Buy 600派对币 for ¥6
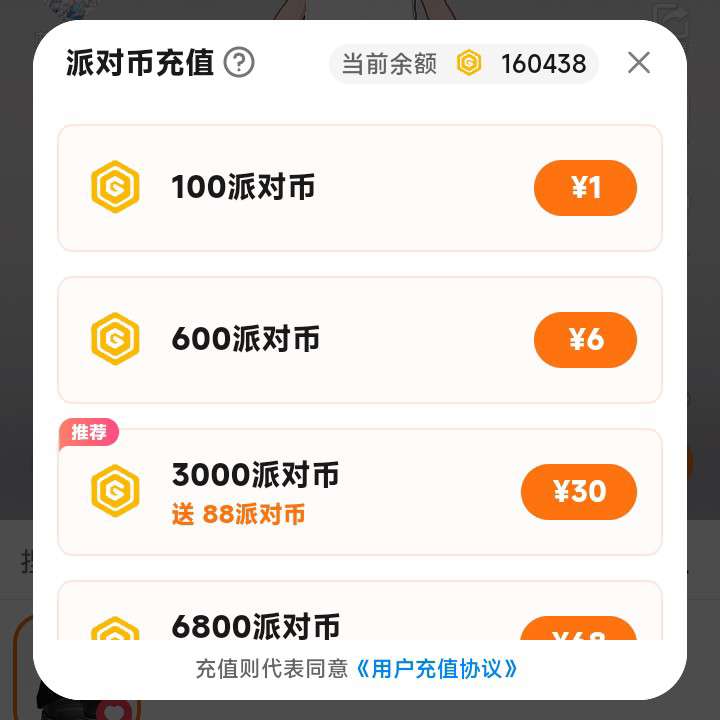 click(585, 340)
